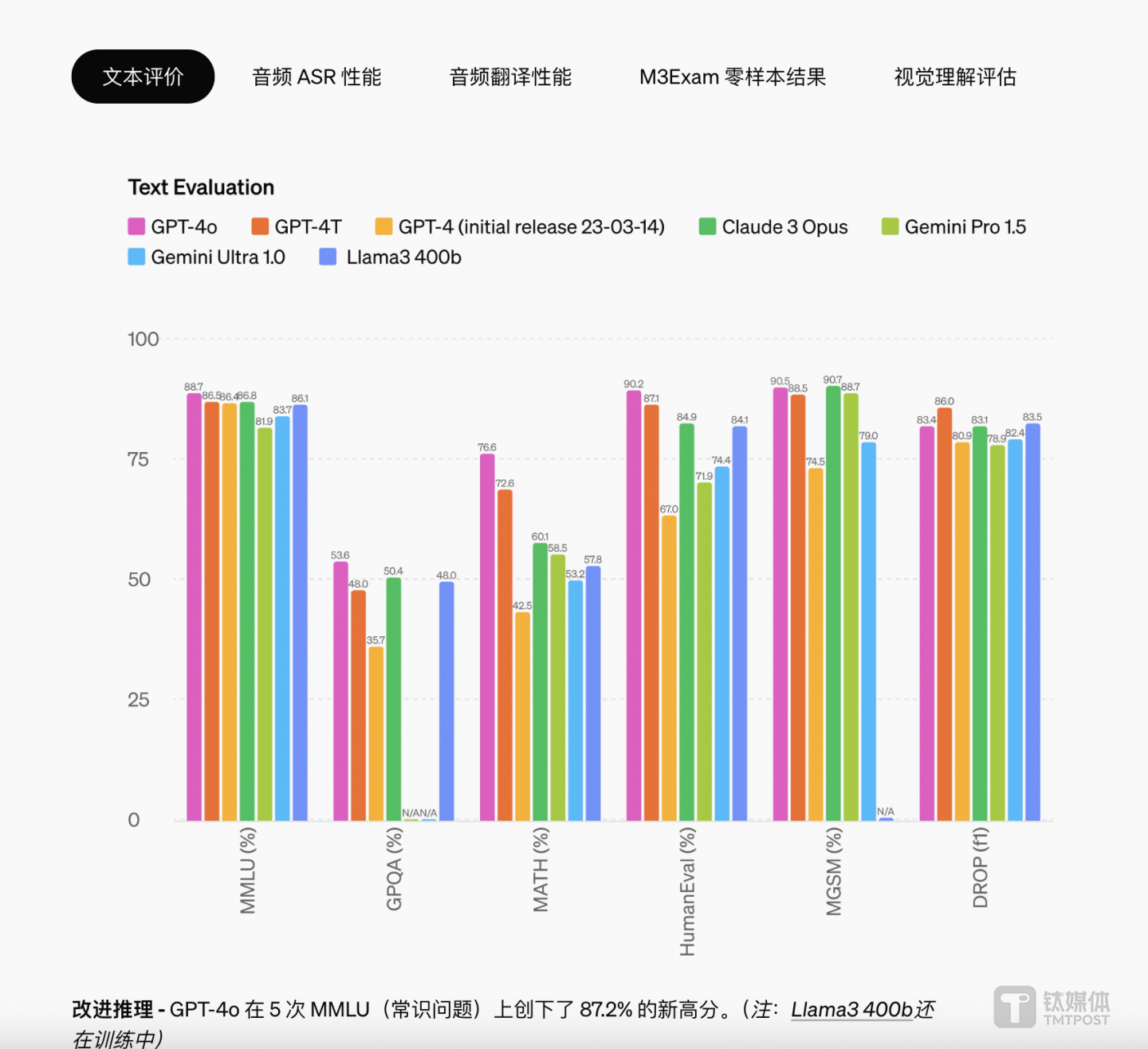The width and height of the screenshot is (1148, 1049).
Task: Open the 音频翻译性能 tab
Action: tap(510, 77)
